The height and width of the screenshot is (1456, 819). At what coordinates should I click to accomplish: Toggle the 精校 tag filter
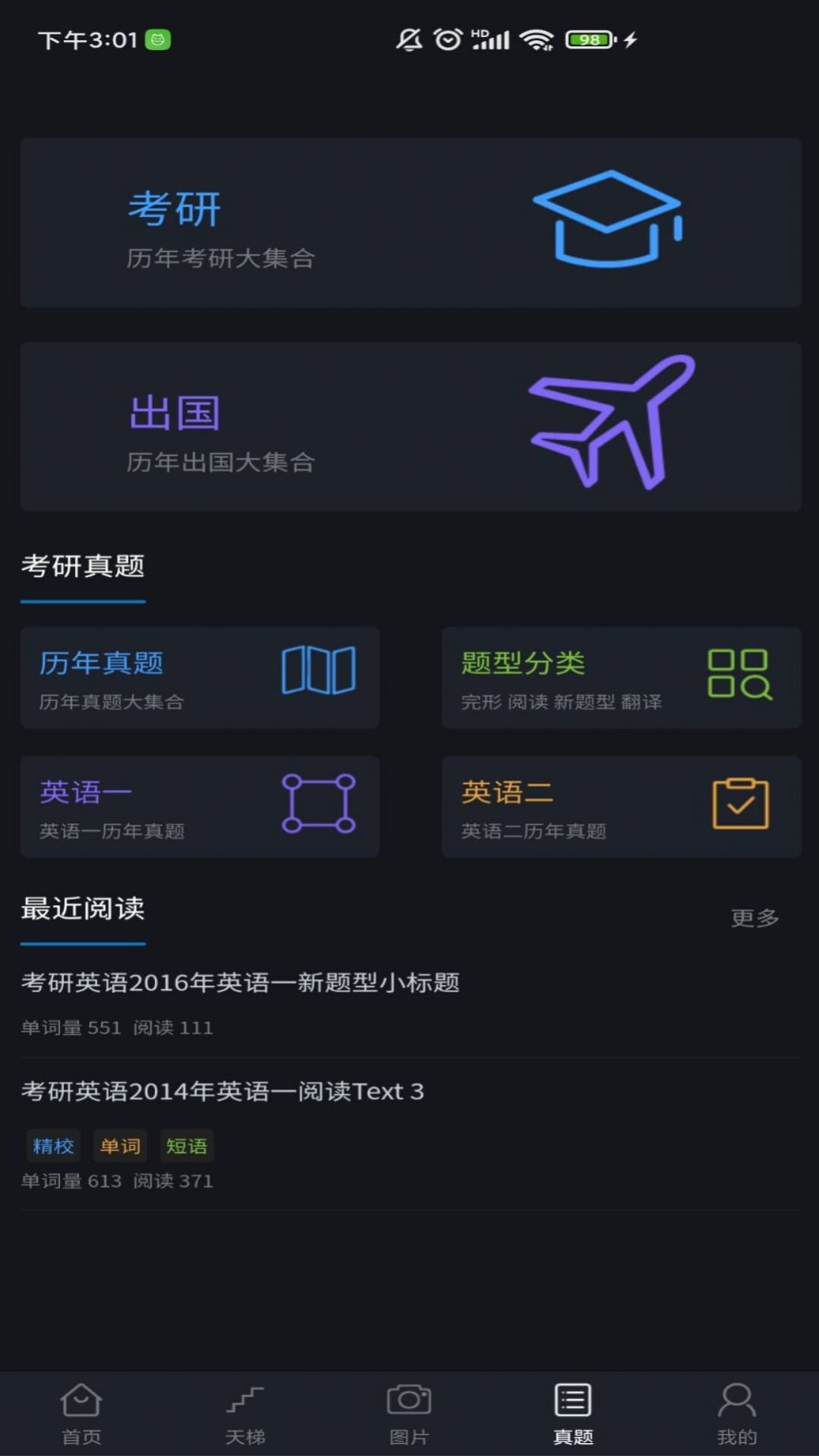click(52, 1146)
